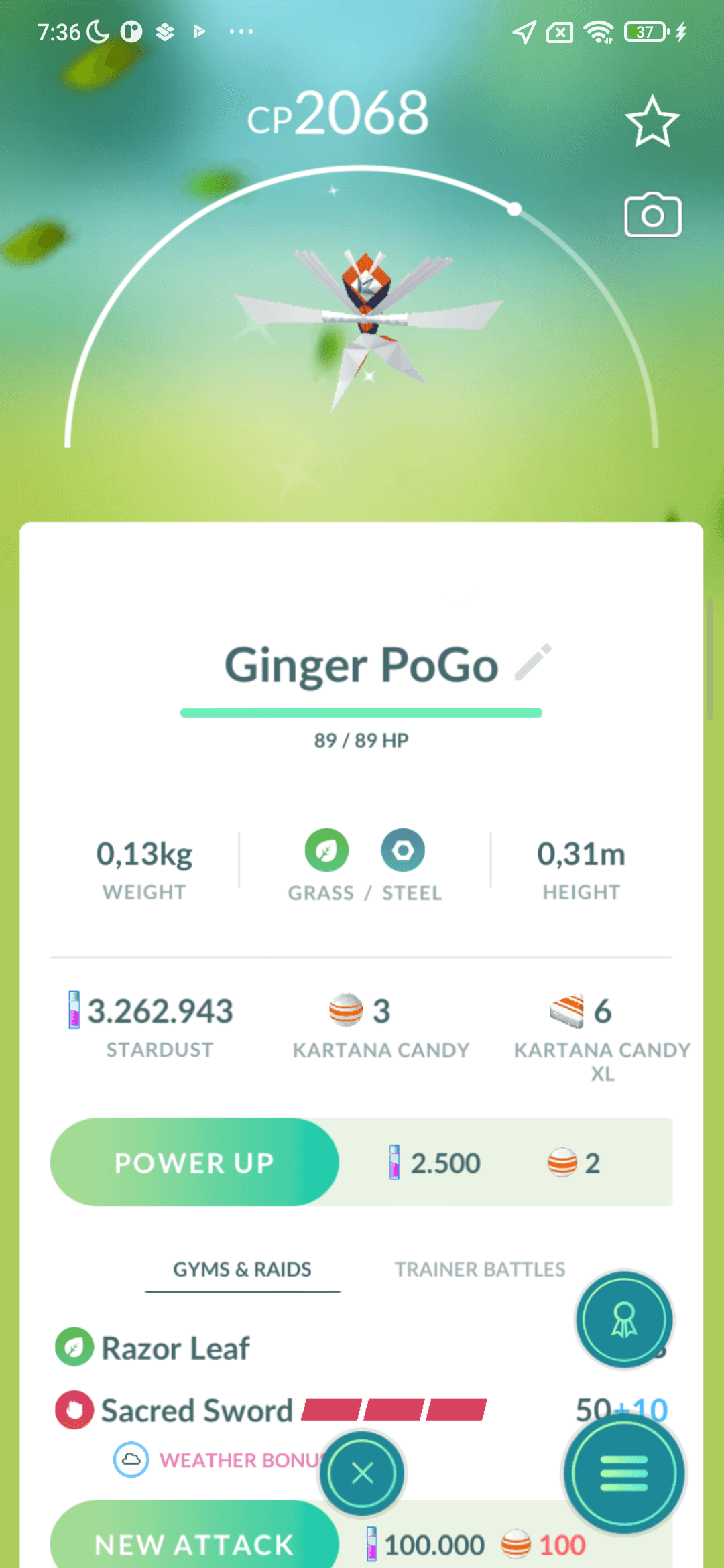The height and width of the screenshot is (1568, 724).
Task: Tap the Power Up button
Action: [x=194, y=1162]
